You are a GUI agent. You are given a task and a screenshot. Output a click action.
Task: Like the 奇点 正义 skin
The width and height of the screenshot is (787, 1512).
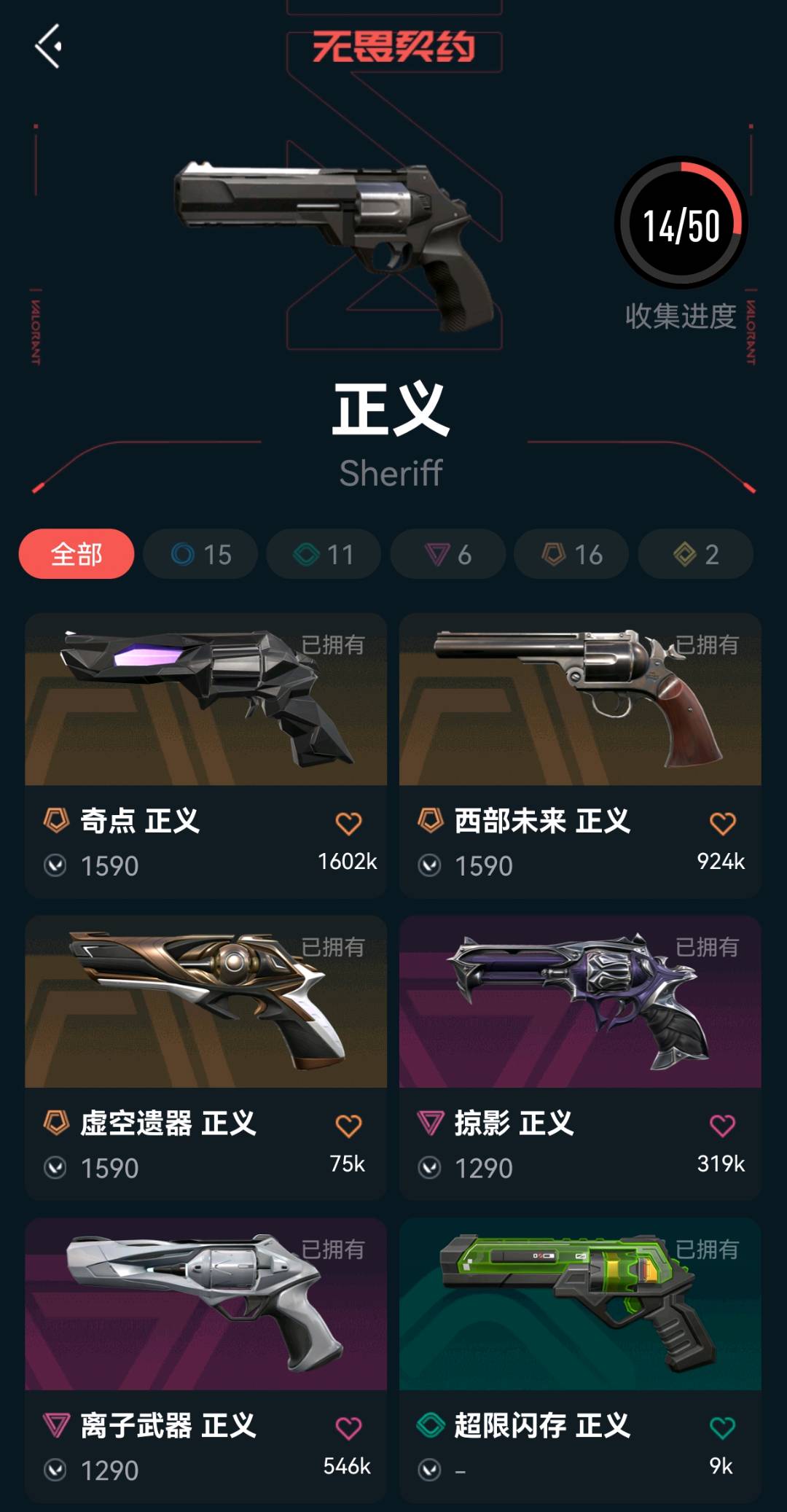348,824
